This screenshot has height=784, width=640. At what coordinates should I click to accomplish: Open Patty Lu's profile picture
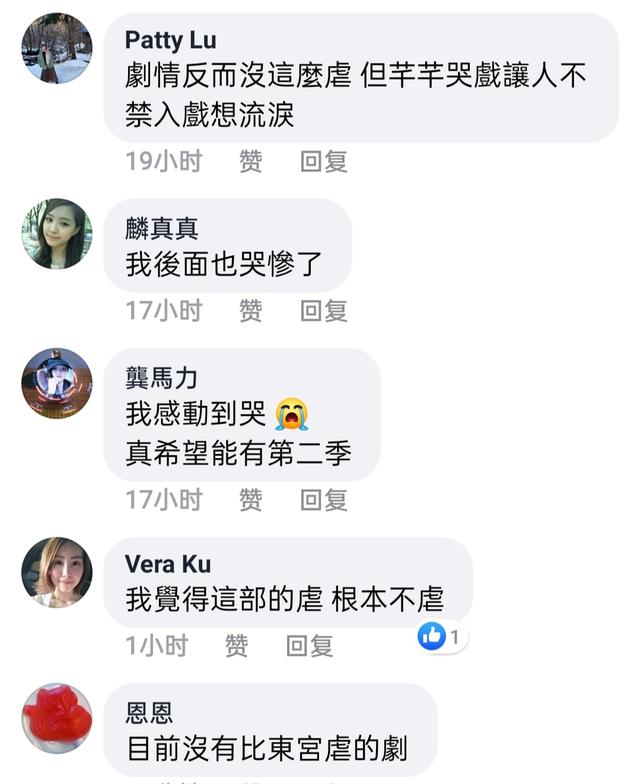[57, 48]
